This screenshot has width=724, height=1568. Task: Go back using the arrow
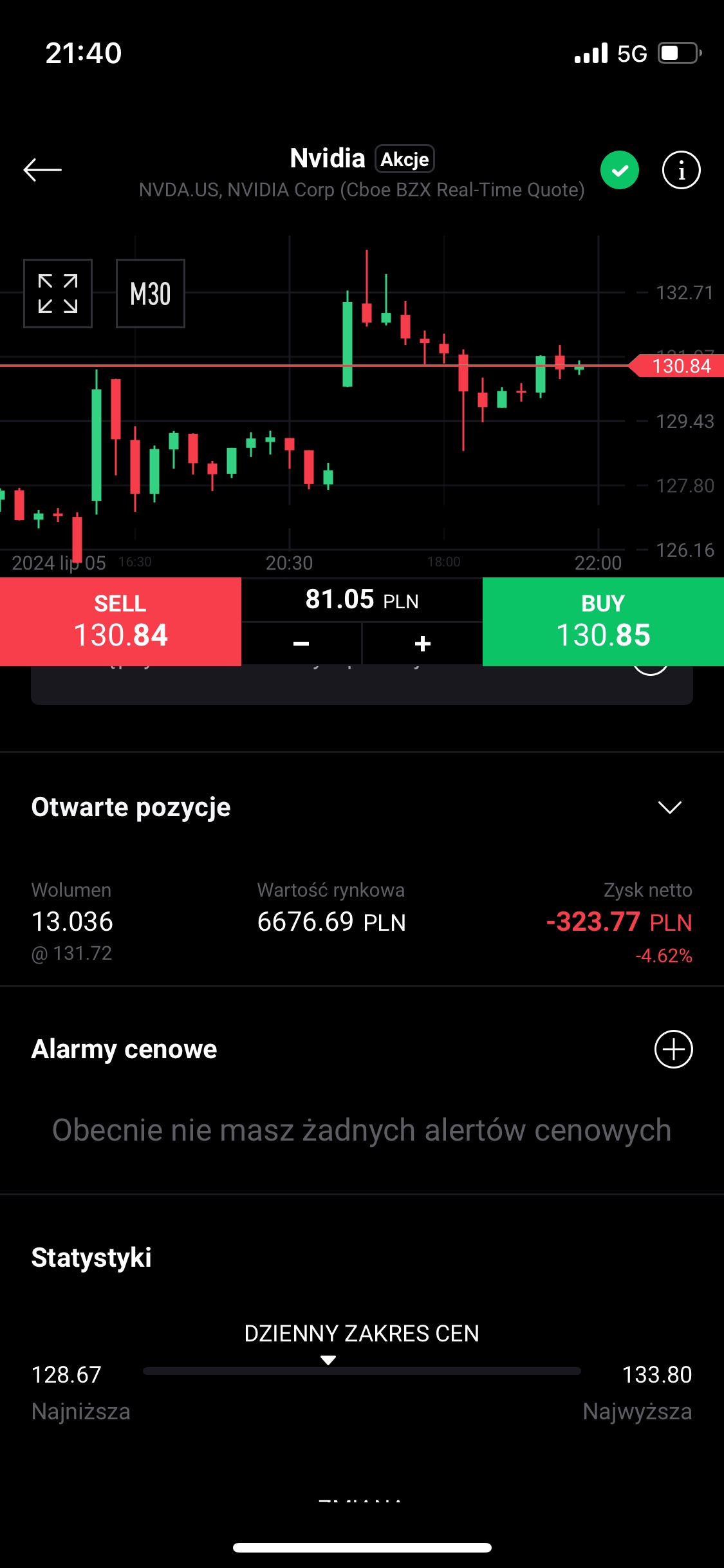[42, 170]
